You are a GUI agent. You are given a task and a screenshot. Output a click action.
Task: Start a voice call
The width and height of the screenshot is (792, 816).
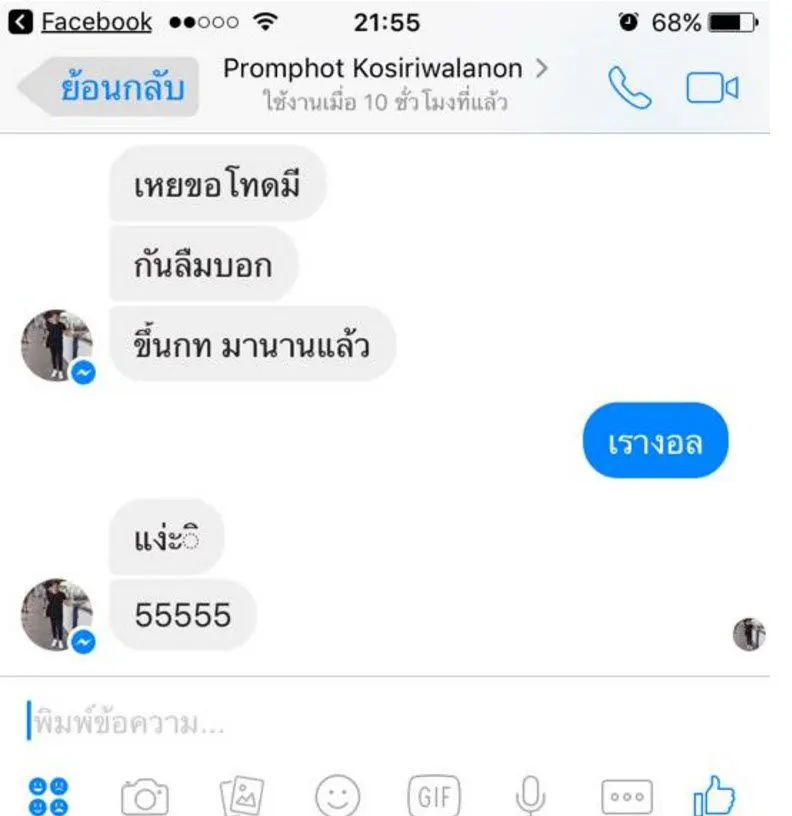coord(631,88)
